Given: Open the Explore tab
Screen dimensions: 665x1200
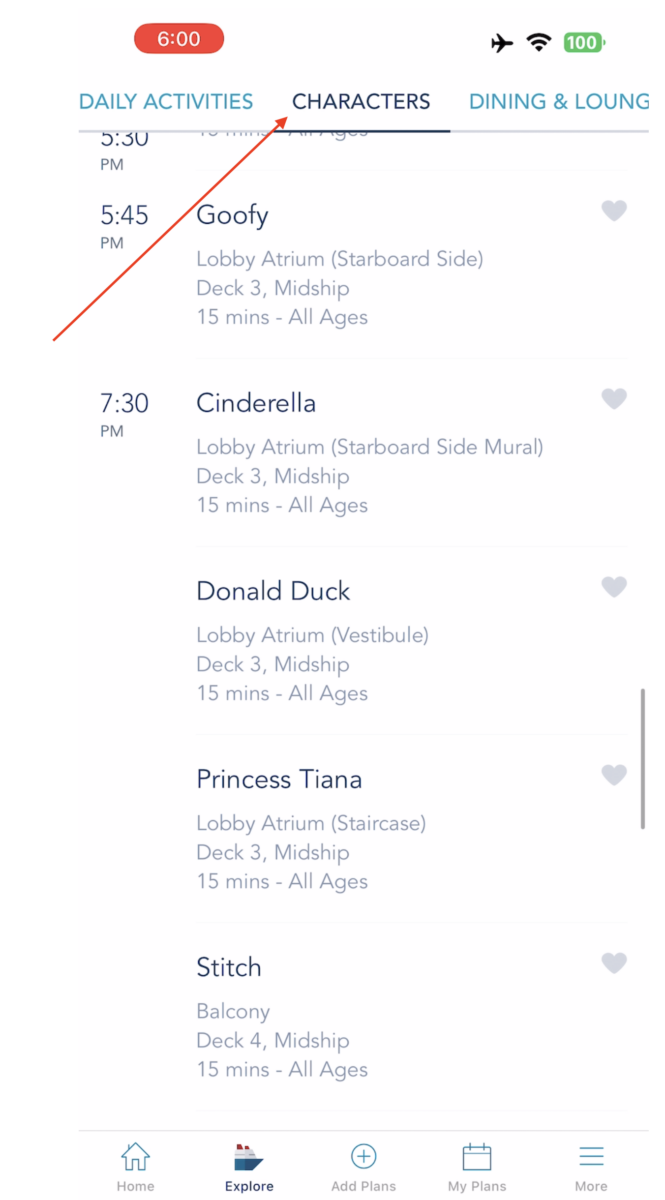Looking at the screenshot, I should 249,1167.
